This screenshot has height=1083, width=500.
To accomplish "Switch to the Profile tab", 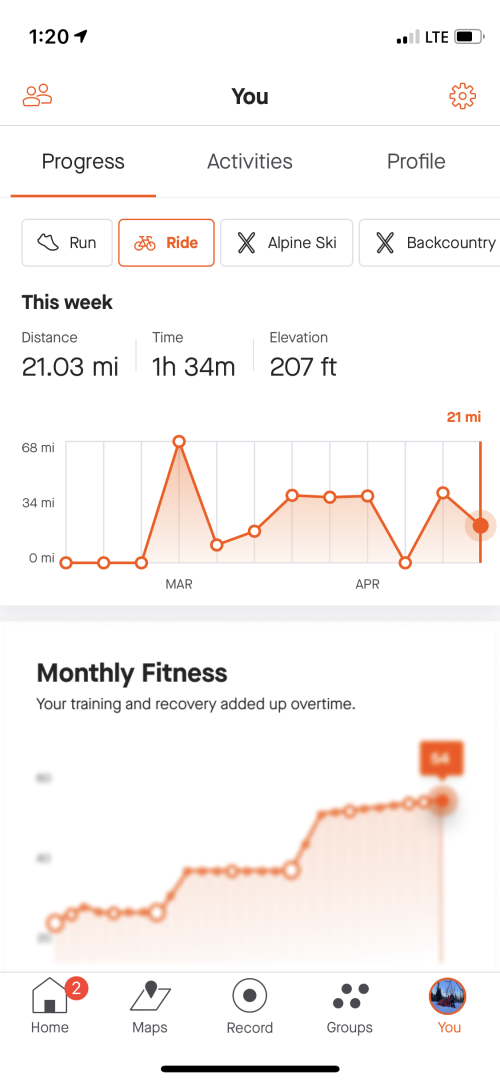I will [x=416, y=162].
